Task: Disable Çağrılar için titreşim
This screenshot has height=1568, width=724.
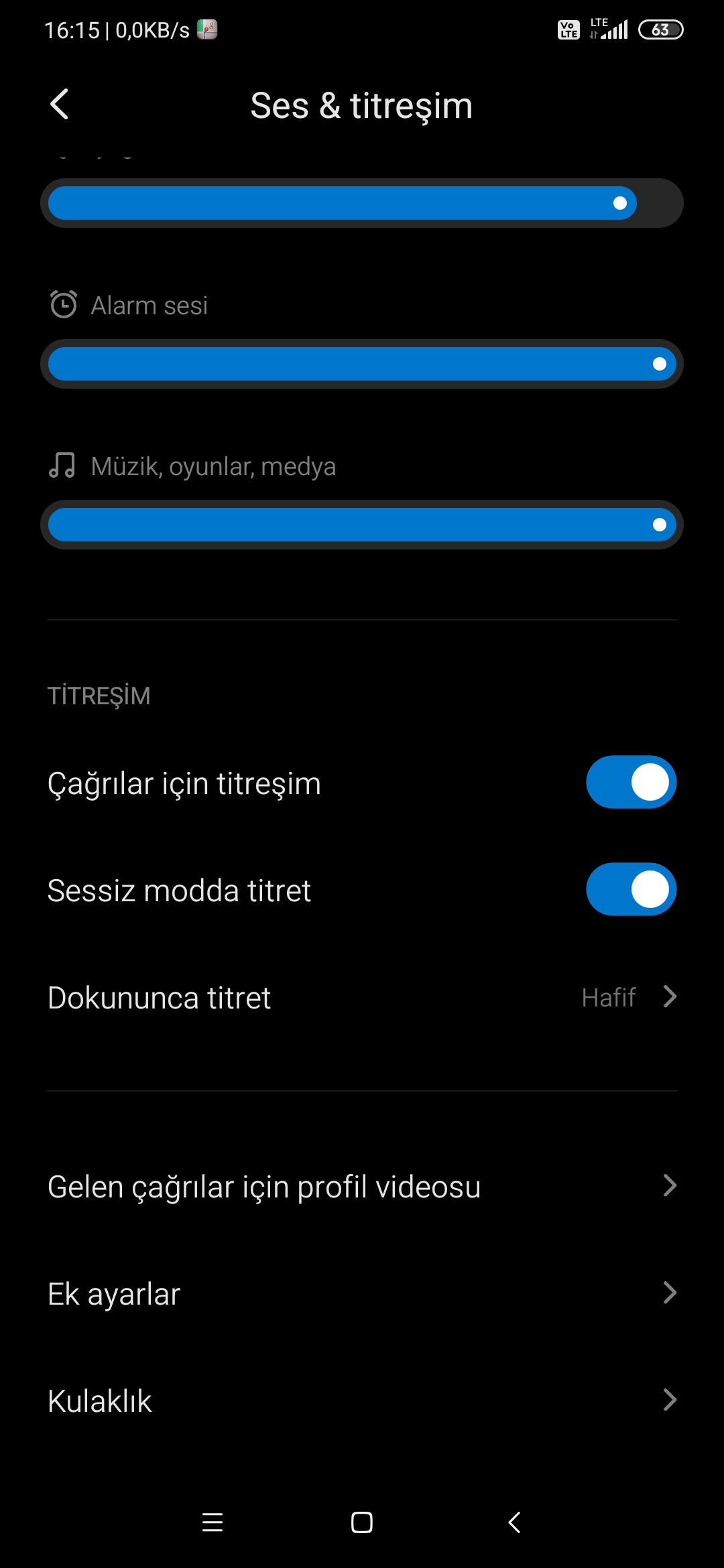Action: click(631, 782)
